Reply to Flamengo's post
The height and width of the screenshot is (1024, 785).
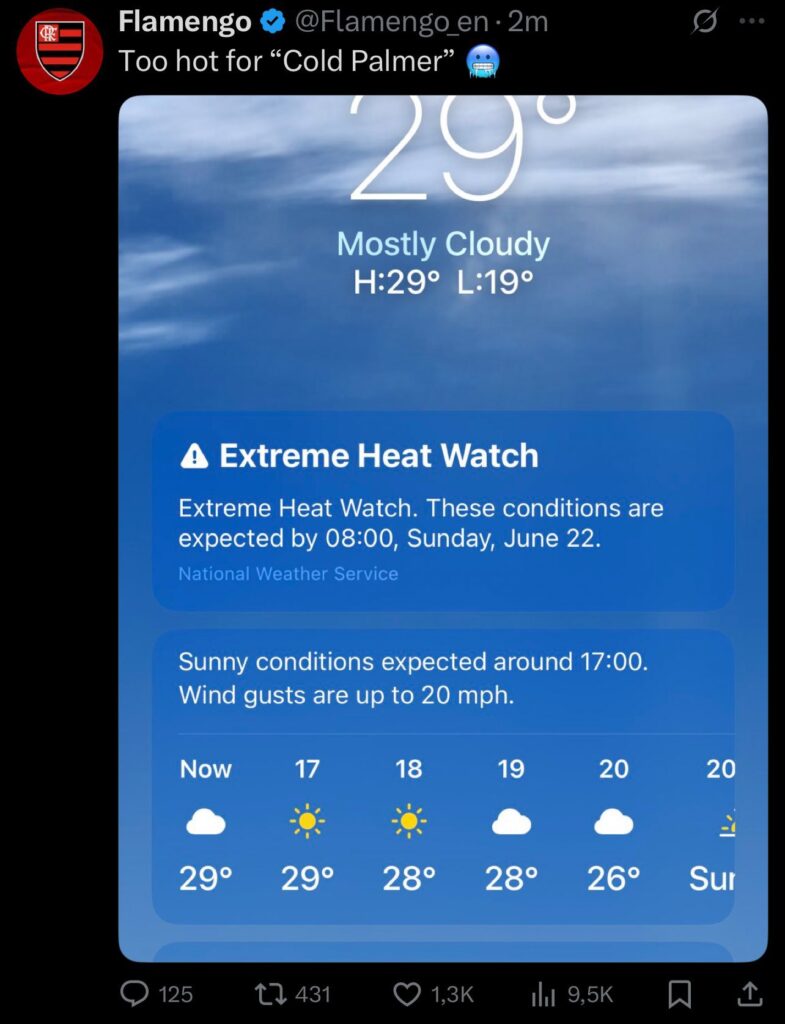tap(134, 993)
